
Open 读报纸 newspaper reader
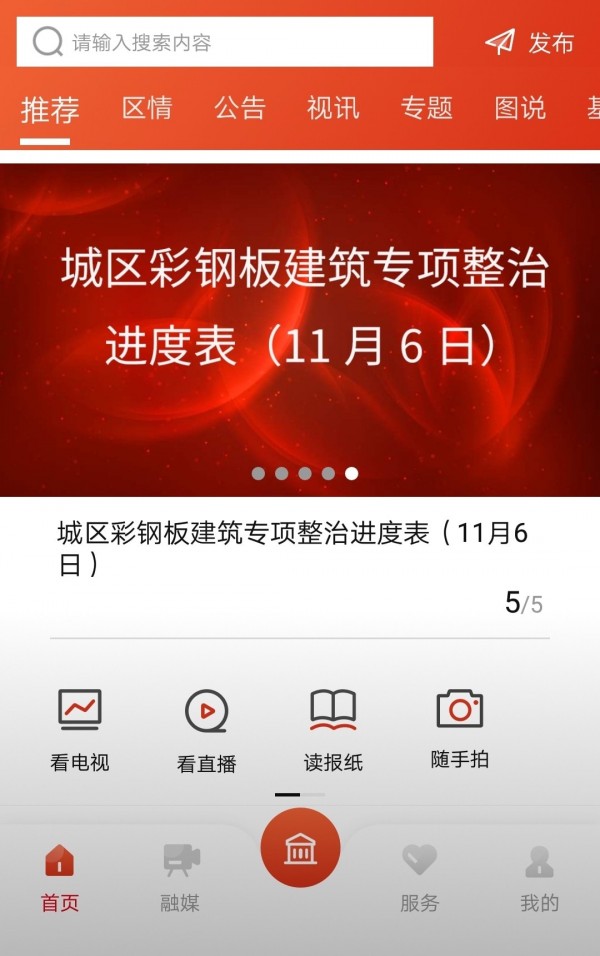(x=333, y=730)
